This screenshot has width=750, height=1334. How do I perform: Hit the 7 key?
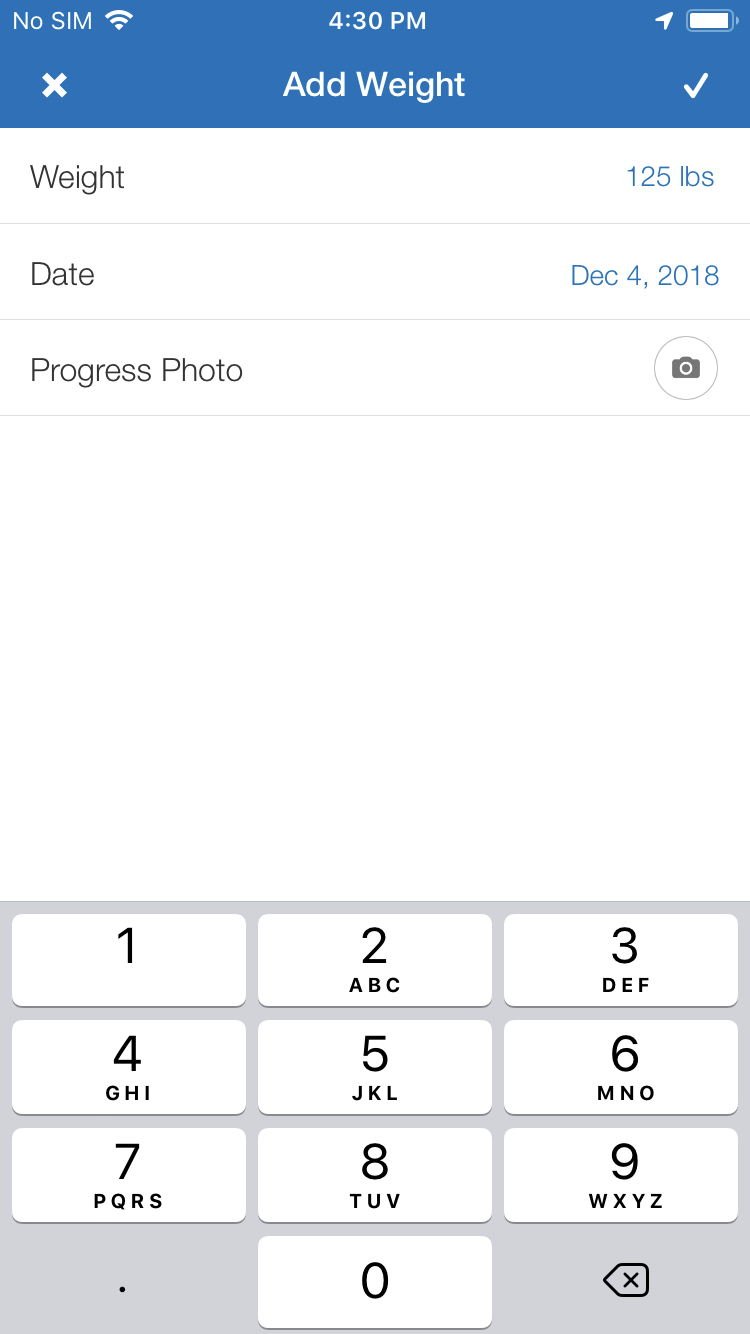pos(129,1175)
